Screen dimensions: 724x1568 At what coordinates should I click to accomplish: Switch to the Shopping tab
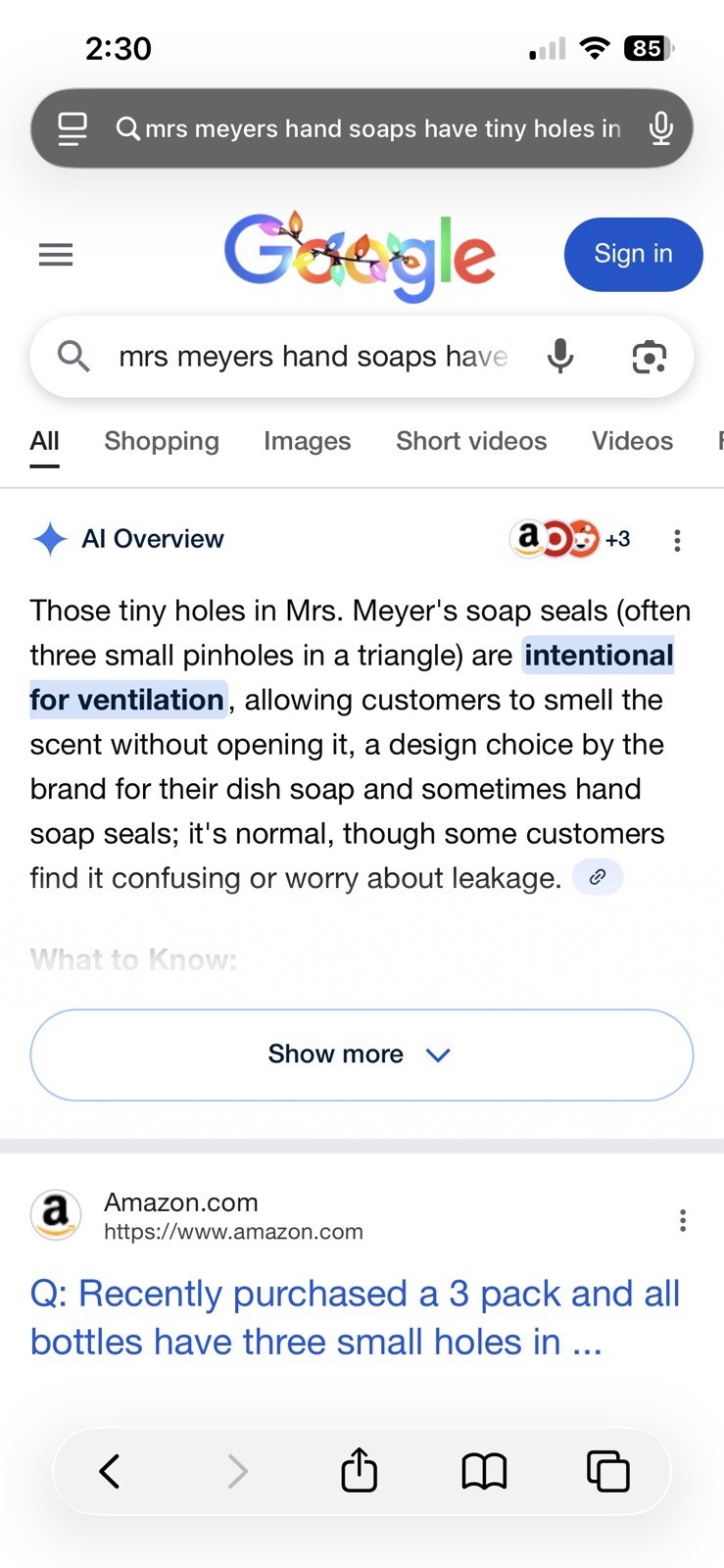[x=162, y=441]
